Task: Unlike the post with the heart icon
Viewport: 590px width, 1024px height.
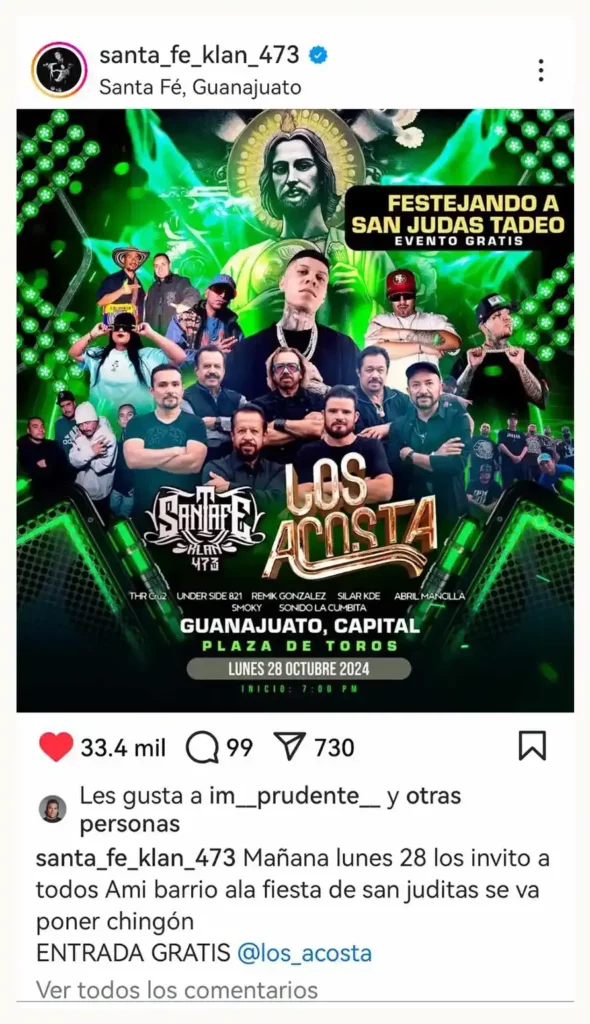Action: 56,746
